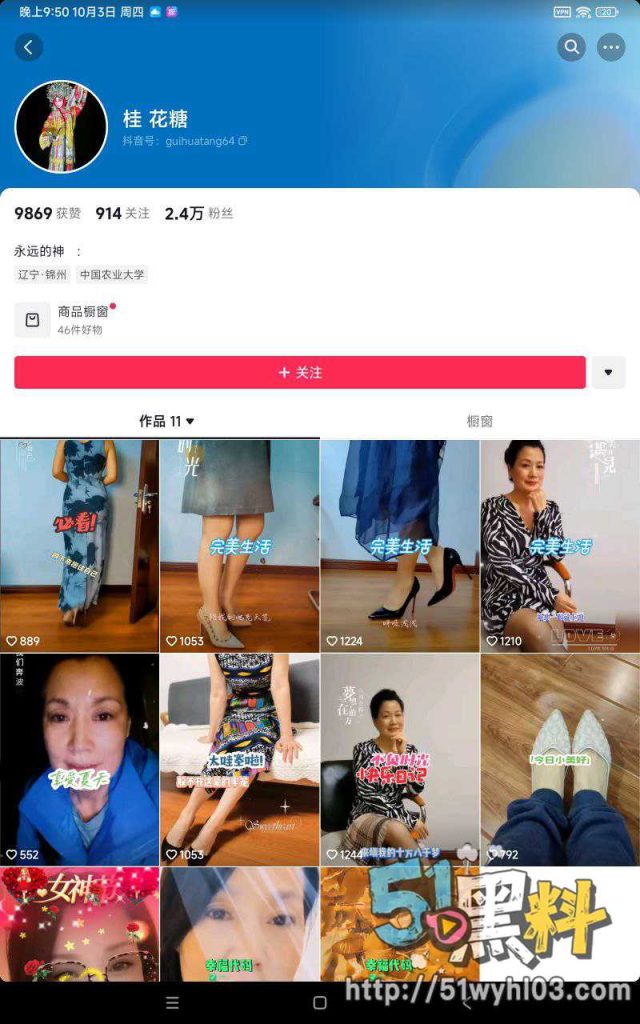
Task: View the 2.4万 followers list
Action: [x=198, y=213]
